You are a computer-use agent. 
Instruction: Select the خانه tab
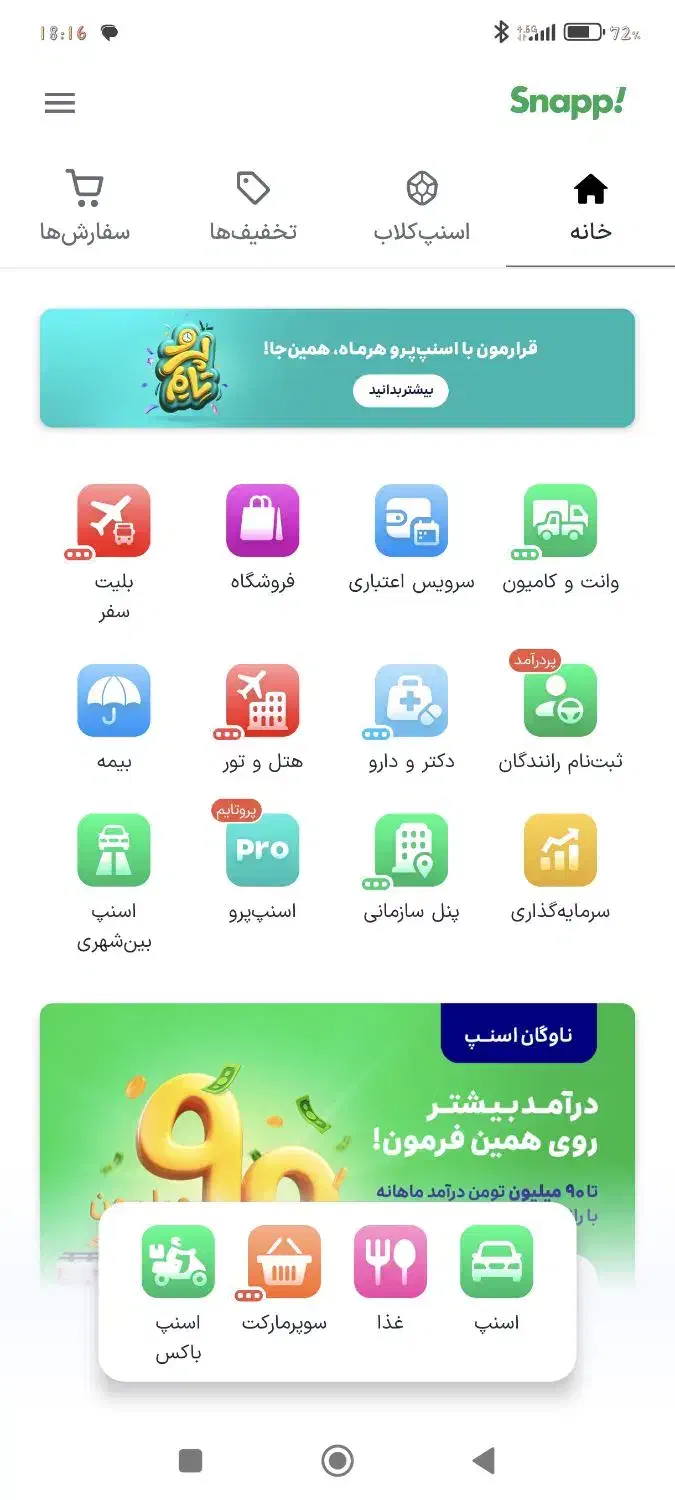click(590, 208)
